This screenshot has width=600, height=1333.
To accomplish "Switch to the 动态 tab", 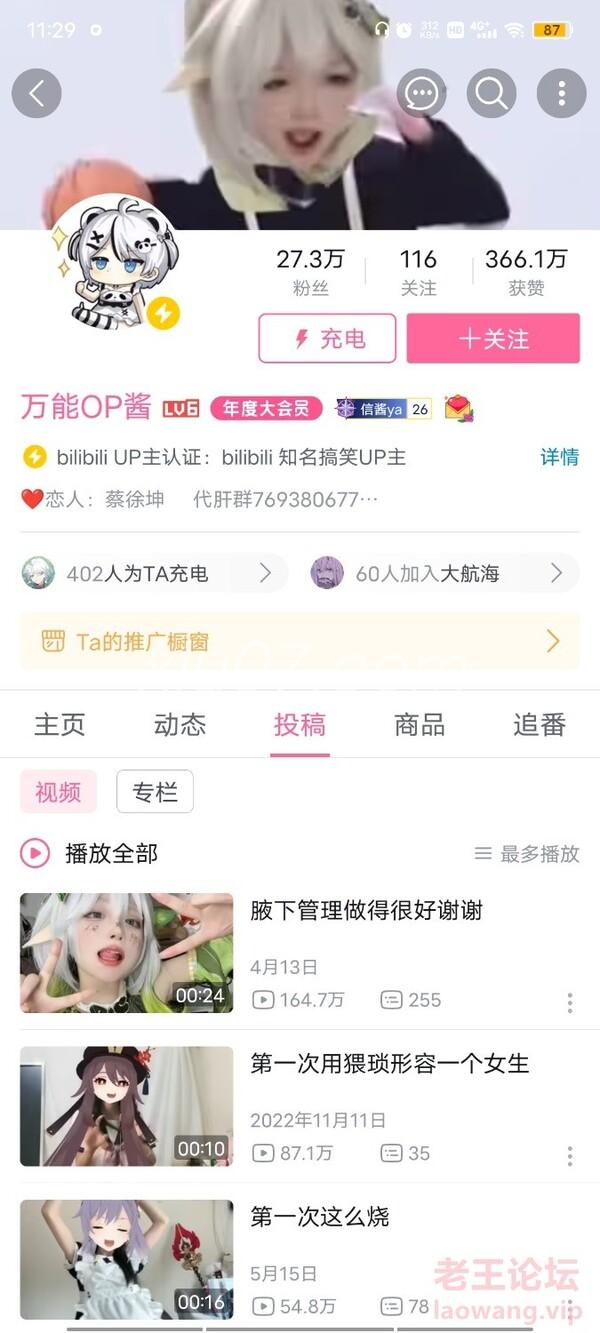I will click(180, 725).
